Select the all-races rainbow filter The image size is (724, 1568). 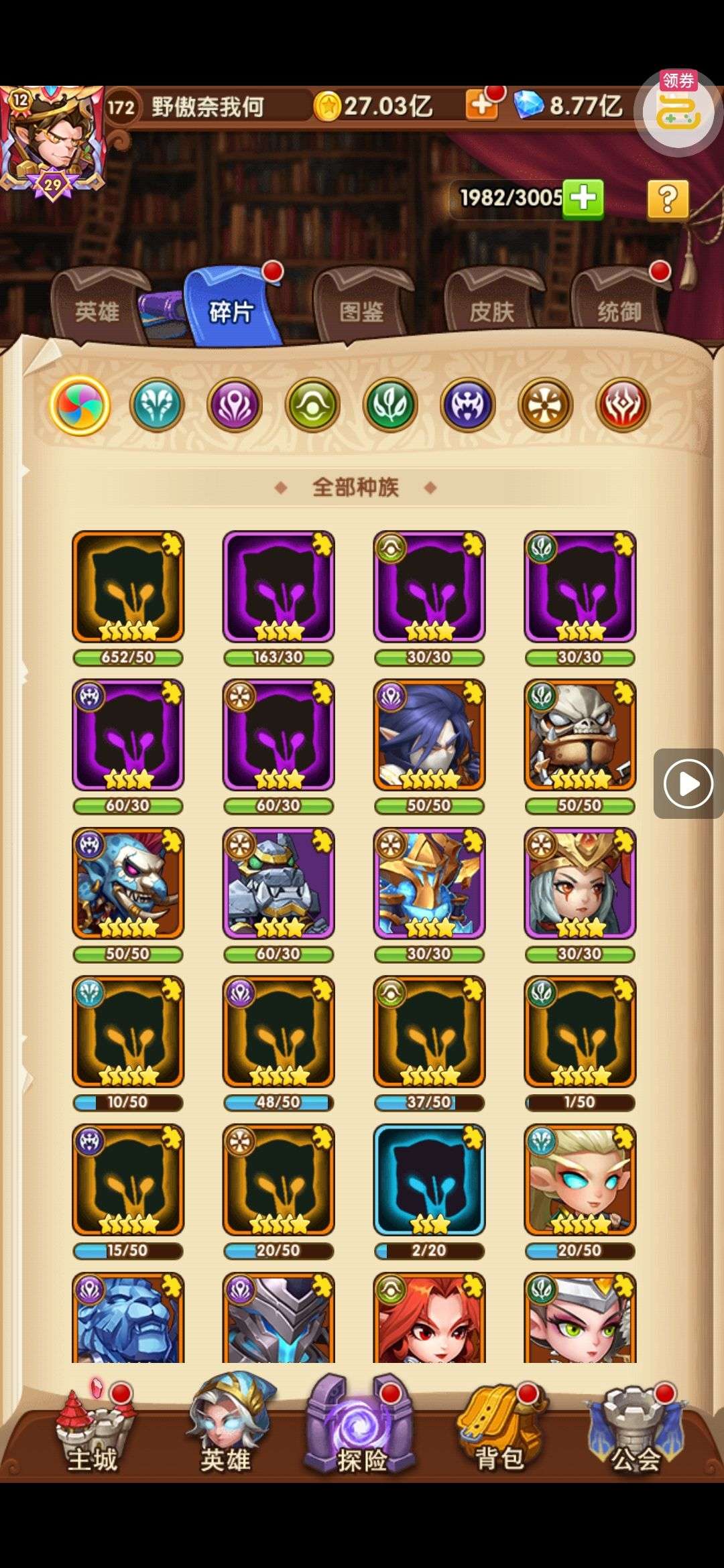pos(80,405)
